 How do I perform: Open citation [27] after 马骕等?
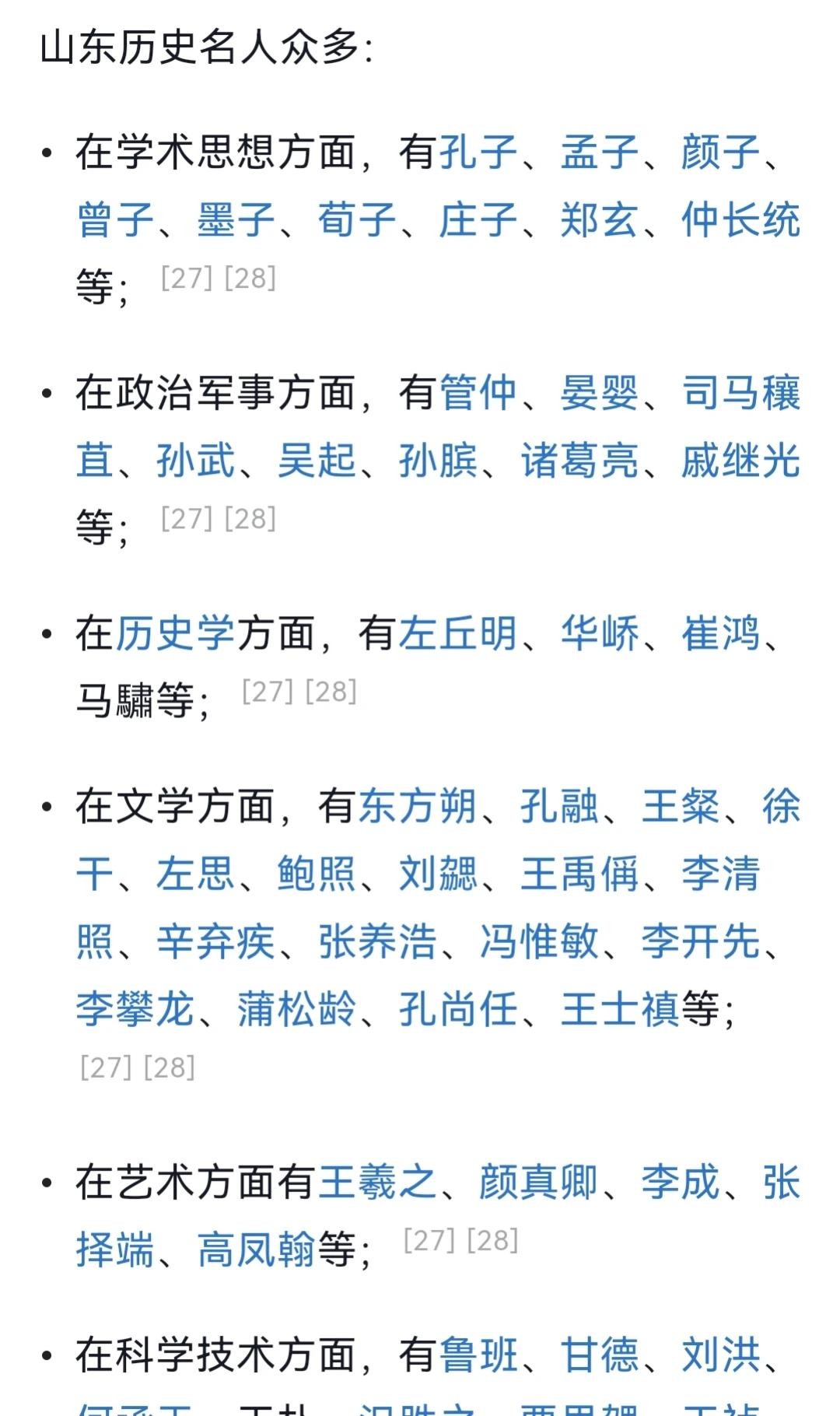pos(268,692)
